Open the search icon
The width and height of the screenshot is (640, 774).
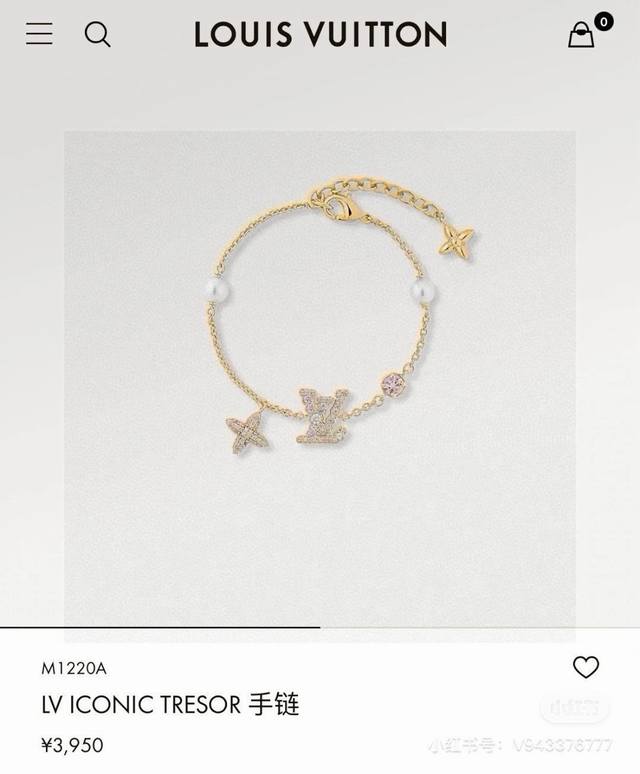click(97, 34)
